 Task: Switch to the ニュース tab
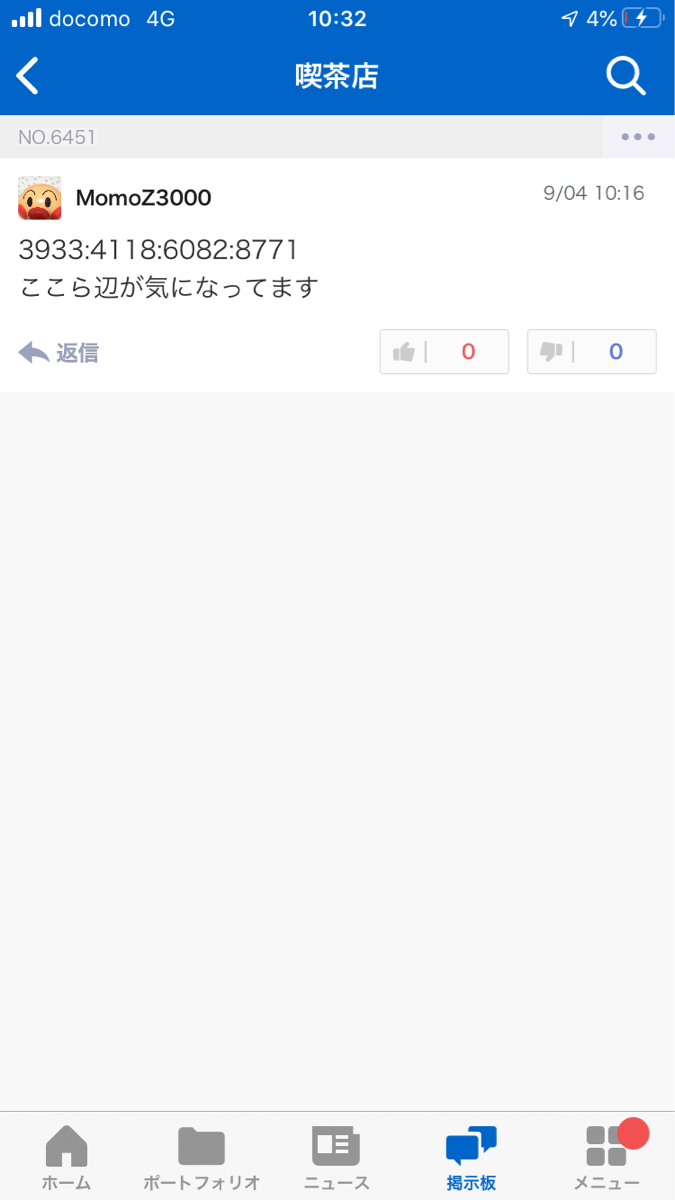336,1158
